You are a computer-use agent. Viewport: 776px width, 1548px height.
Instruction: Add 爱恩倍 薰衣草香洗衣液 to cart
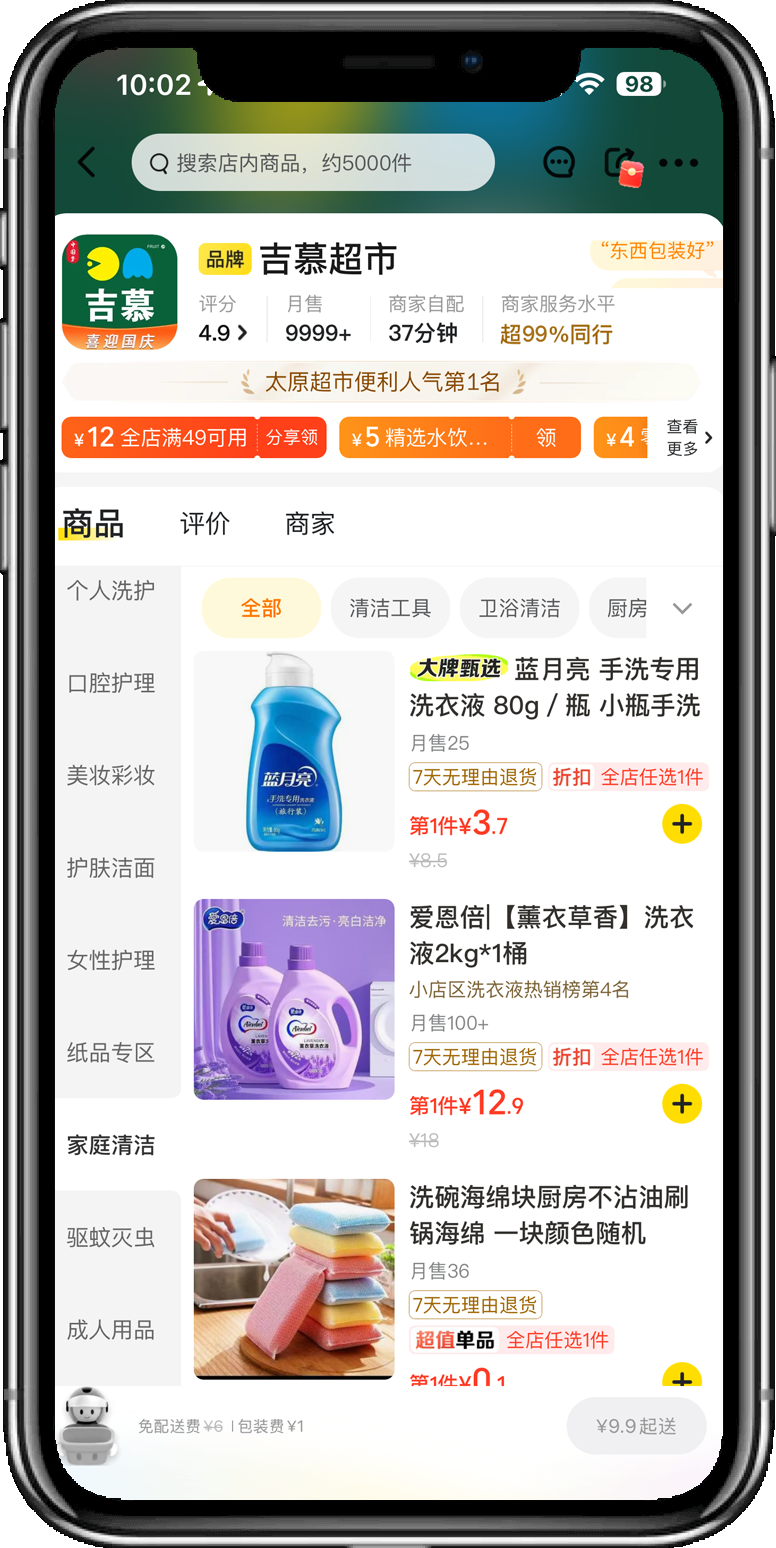point(682,1104)
